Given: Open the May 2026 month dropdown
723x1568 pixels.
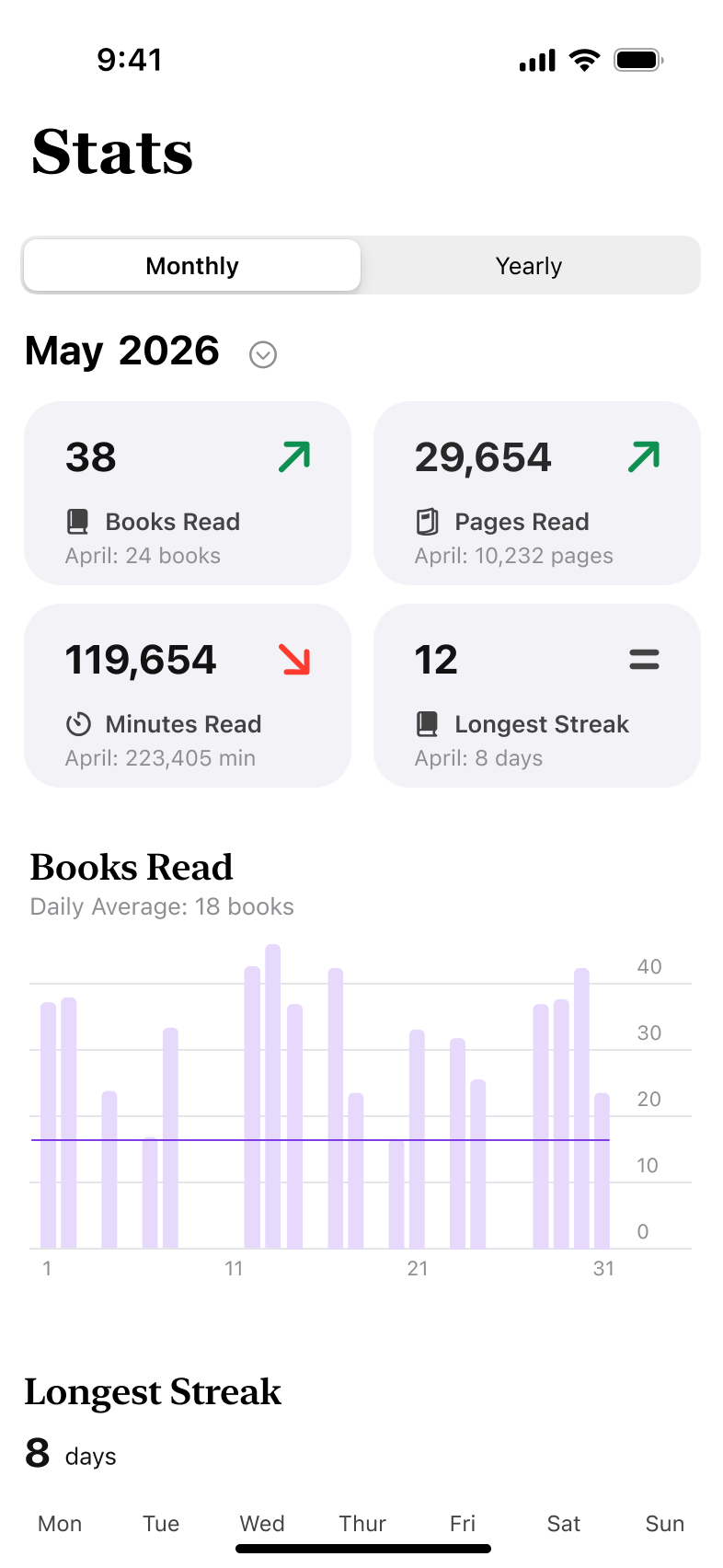Looking at the screenshot, I should 263,354.
